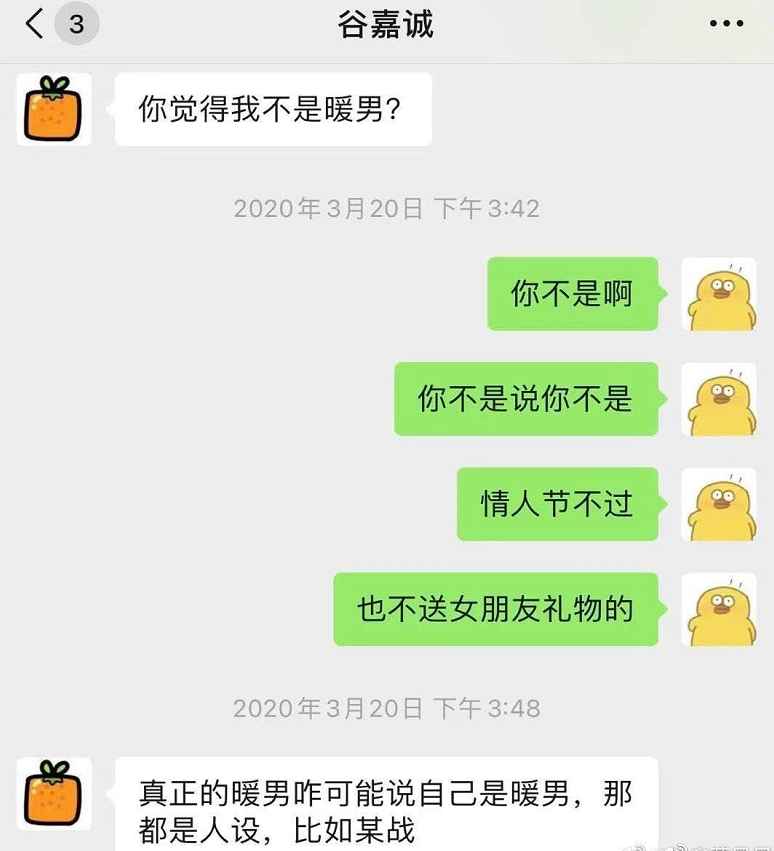The image size is (774, 851).
Task: Select the message bubble 你觉得我不是暖男
Action: pos(272,108)
